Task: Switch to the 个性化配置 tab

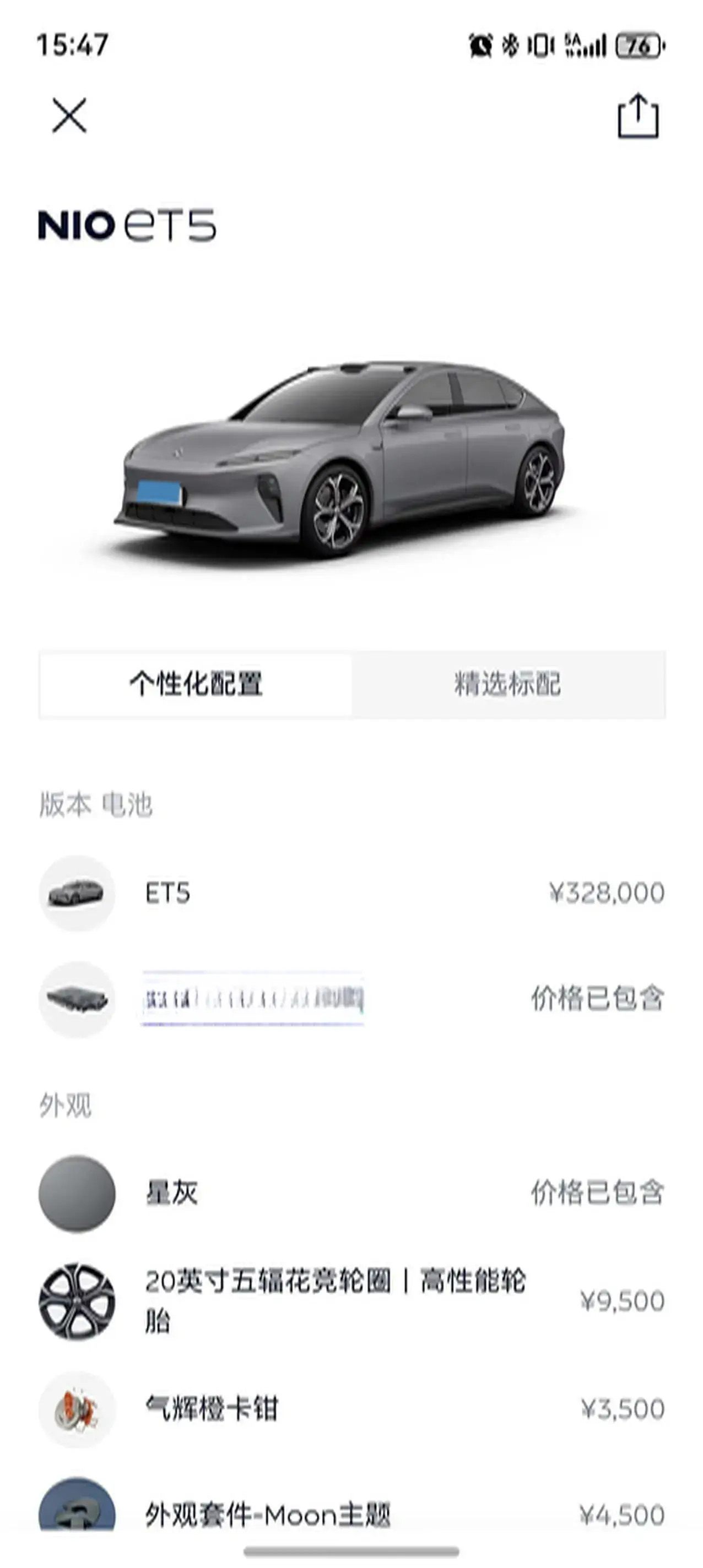Action: [196, 684]
